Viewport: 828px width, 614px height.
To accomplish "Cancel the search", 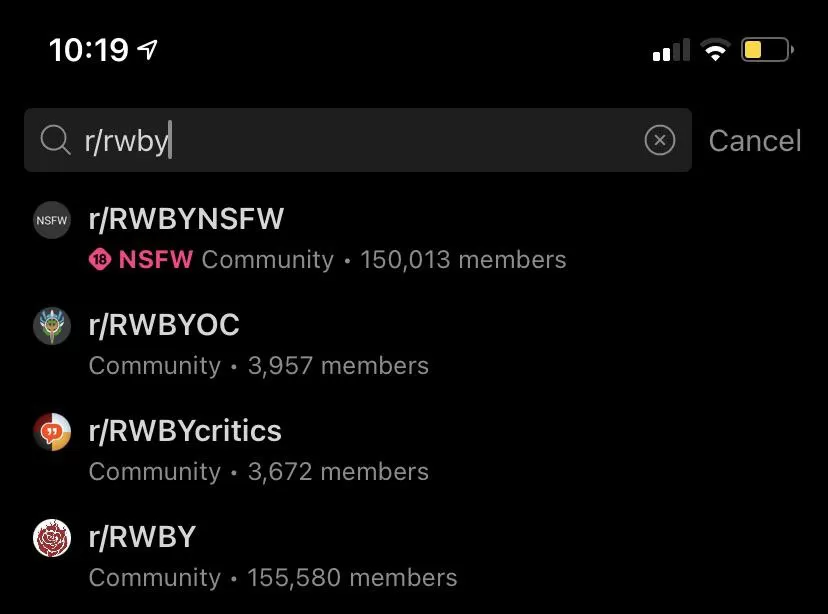I will [x=754, y=141].
